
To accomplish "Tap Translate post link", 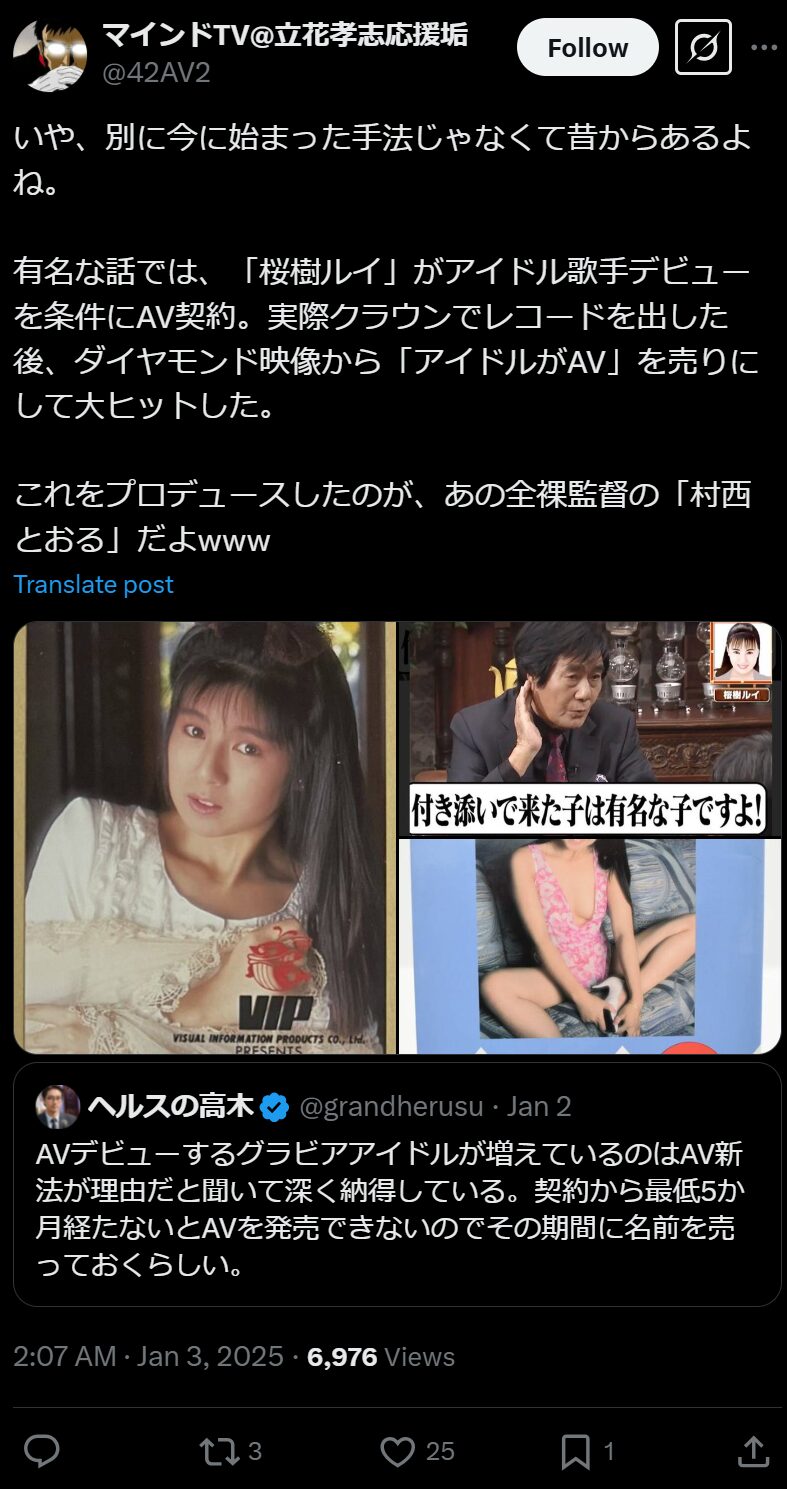I will click(x=93, y=585).
